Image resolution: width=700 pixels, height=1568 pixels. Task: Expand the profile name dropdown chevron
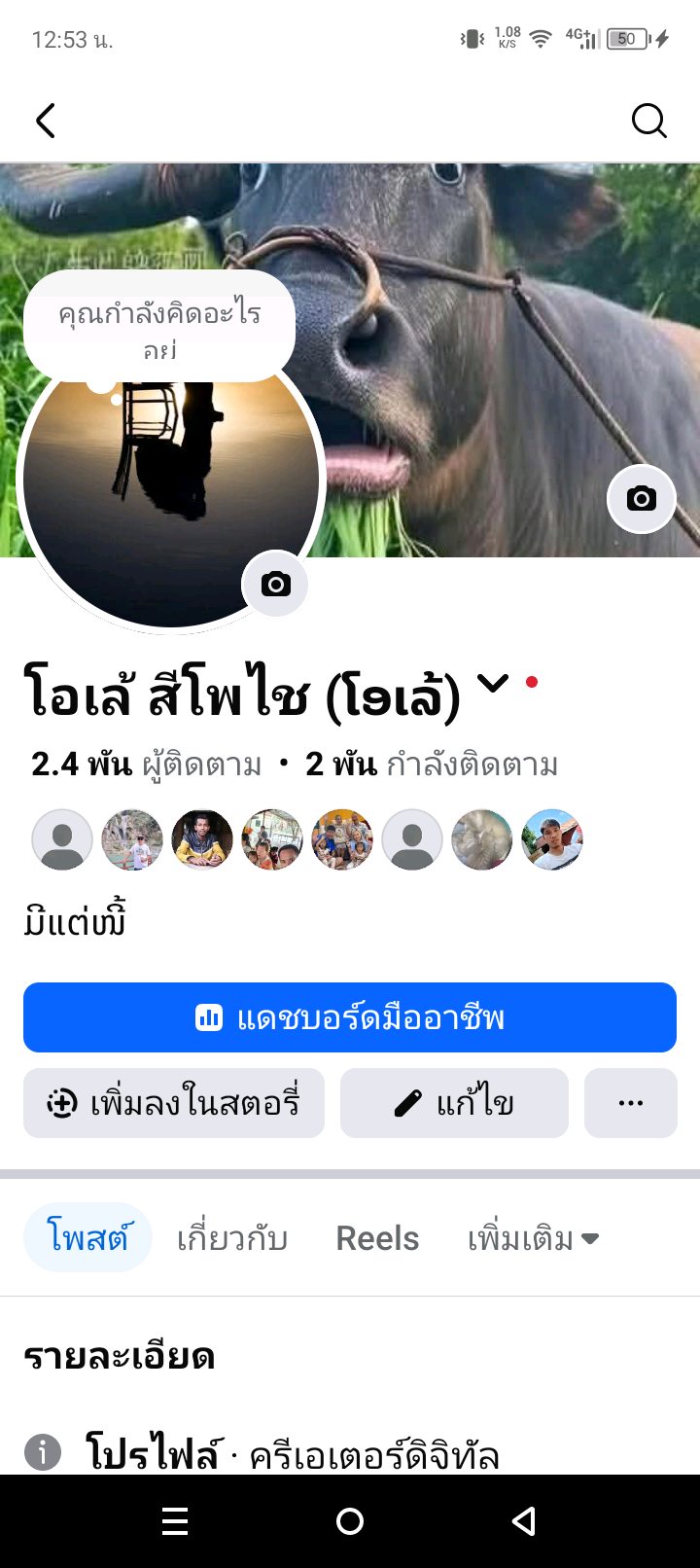tap(493, 684)
